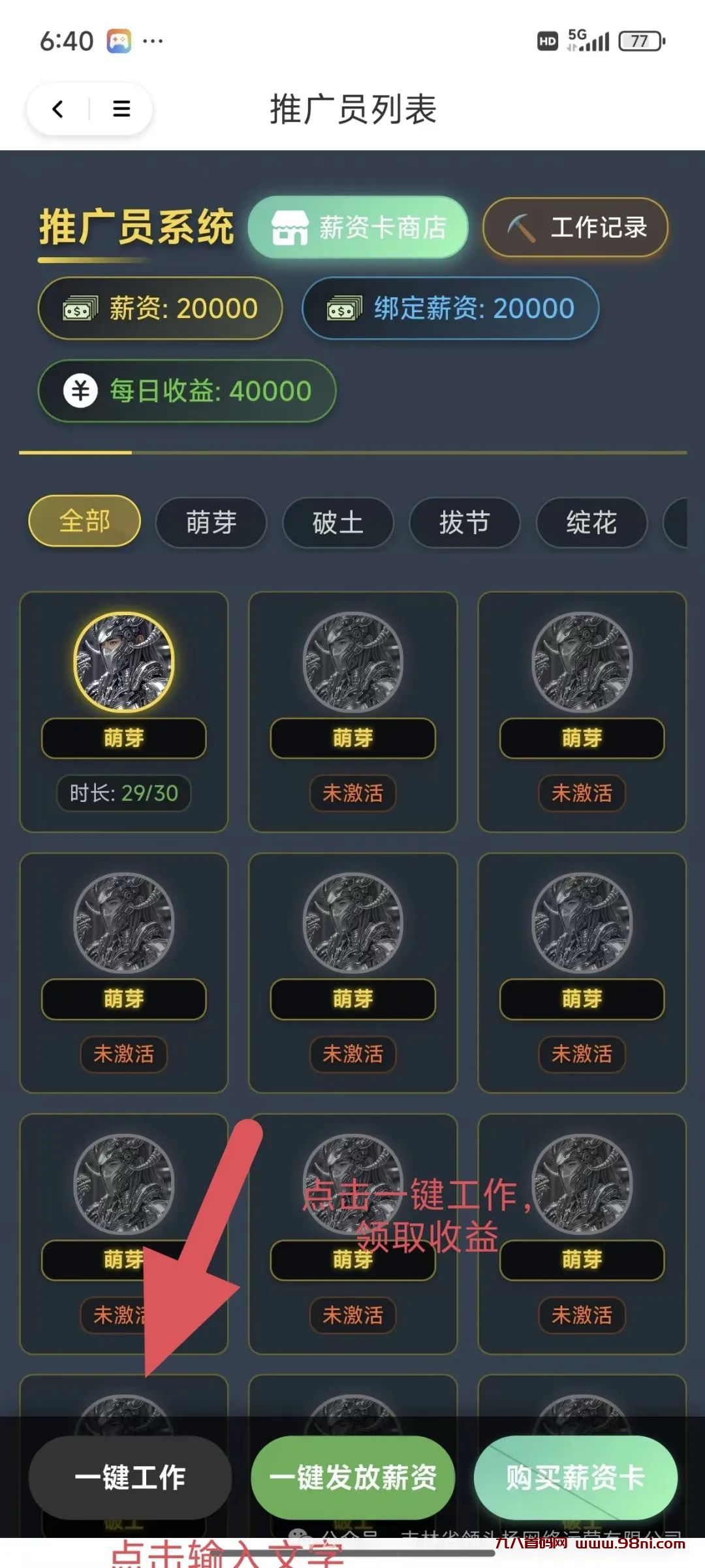View the 工作记录 work records
705x1568 pixels.
coord(575,227)
